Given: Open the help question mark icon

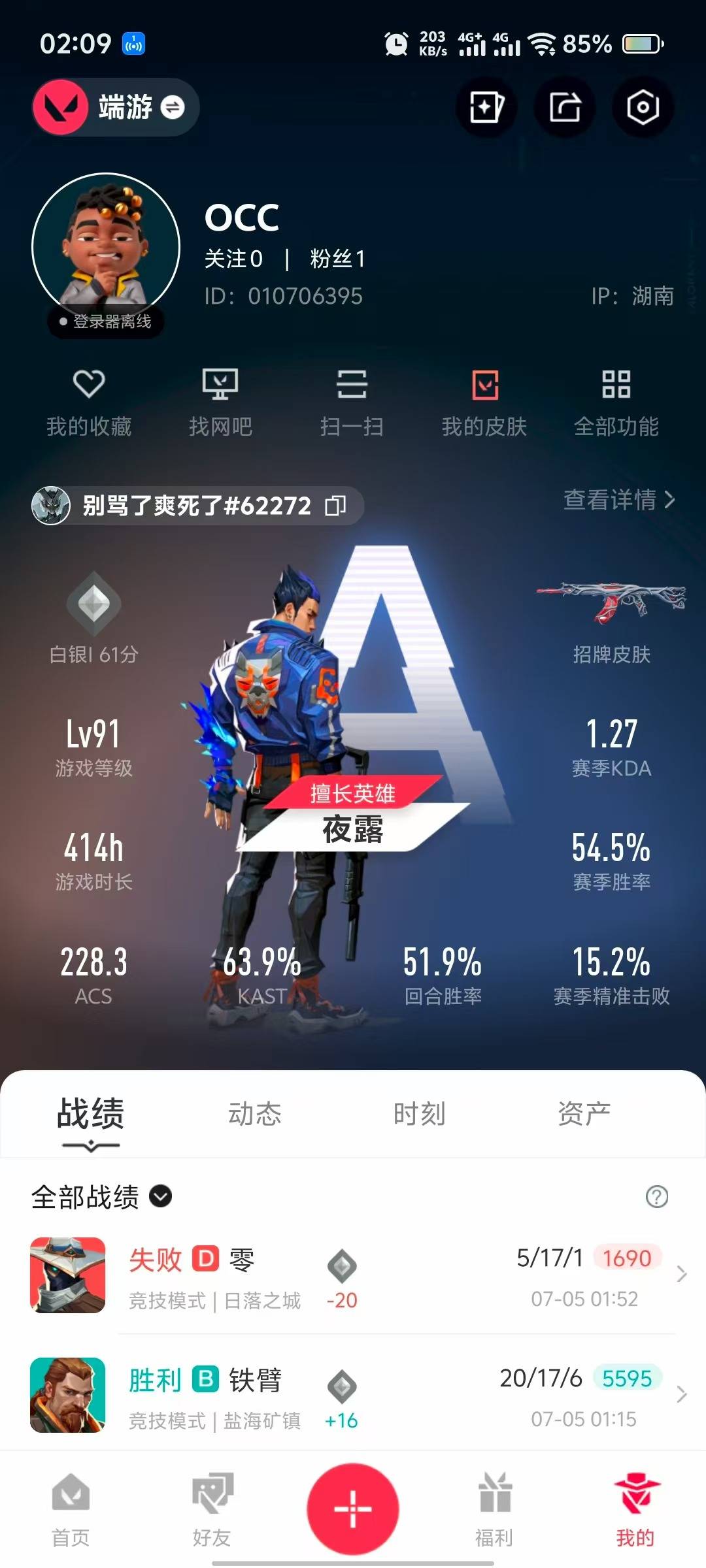Looking at the screenshot, I should [x=656, y=1197].
